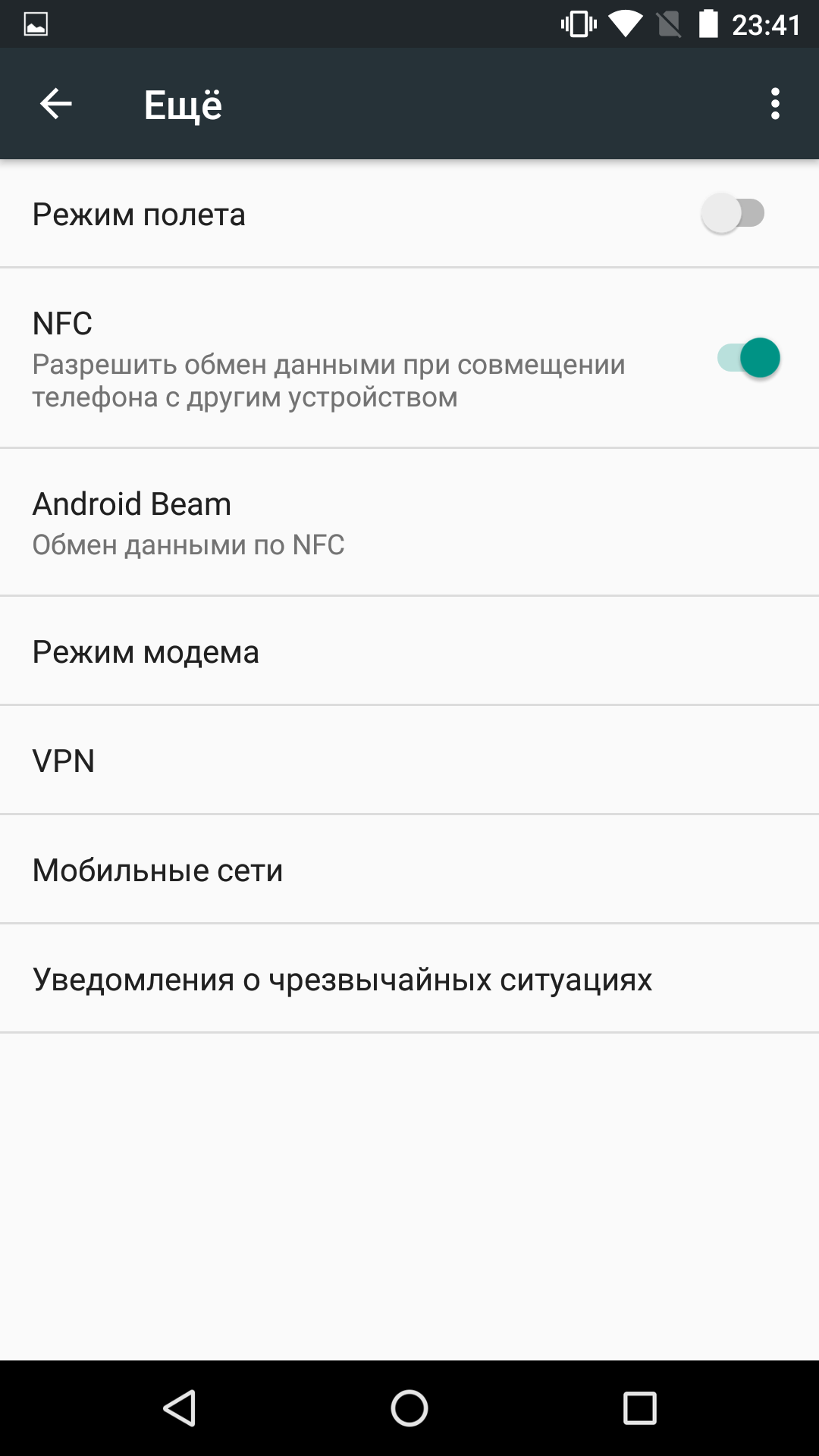The height and width of the screenshot is (1456, 819).
Task: Turn off the NFC switch
Action: click(748, 358)
